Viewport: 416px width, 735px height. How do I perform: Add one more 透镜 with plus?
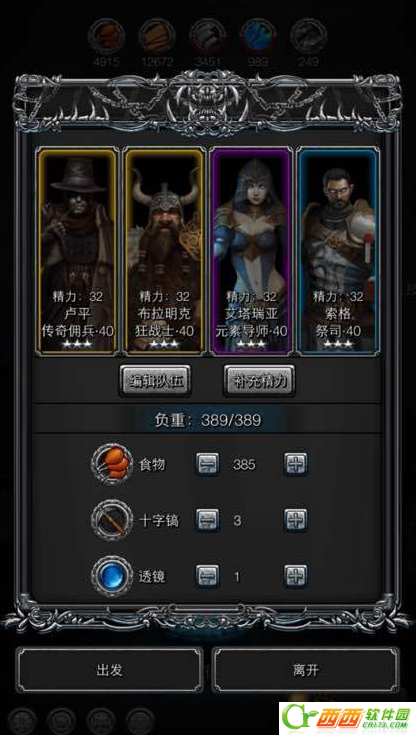[296, 576]
